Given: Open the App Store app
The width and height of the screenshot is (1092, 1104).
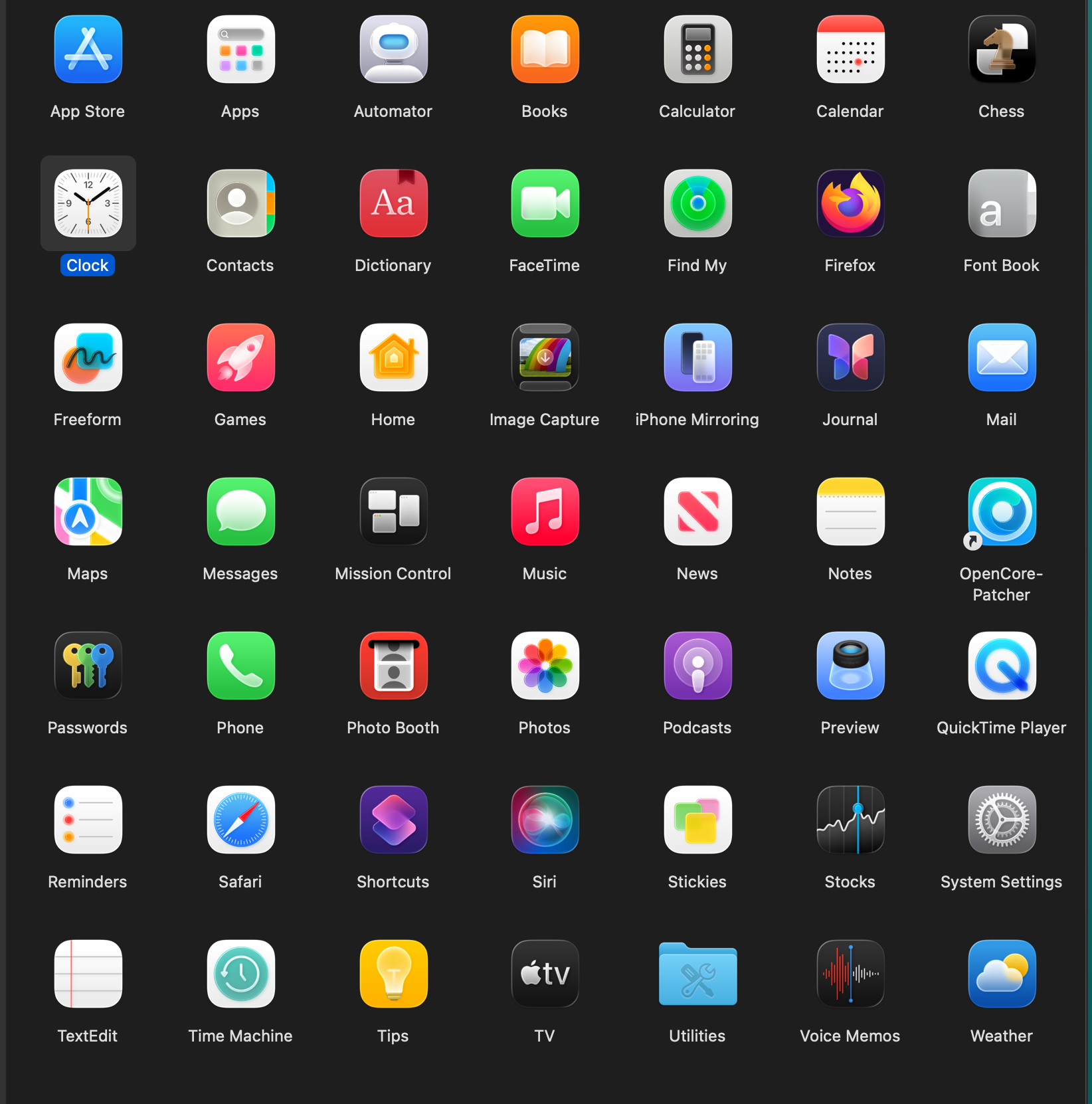Looking at the screenshot, I should click(88, 50).
